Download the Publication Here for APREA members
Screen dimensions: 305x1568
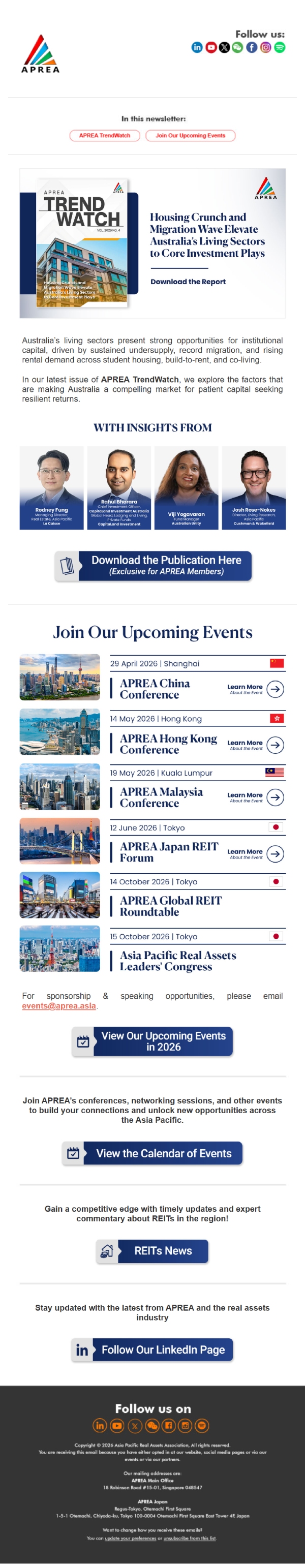[x=154, y=566]
